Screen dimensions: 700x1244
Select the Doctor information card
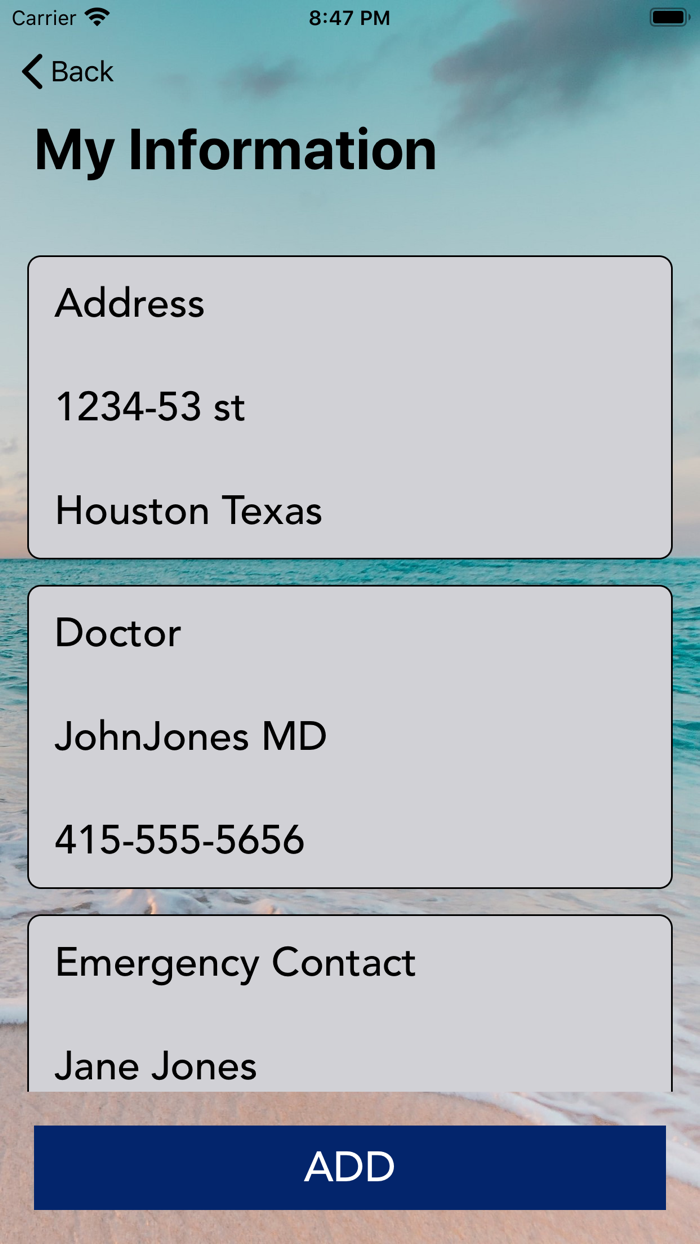tap(350, 737)
